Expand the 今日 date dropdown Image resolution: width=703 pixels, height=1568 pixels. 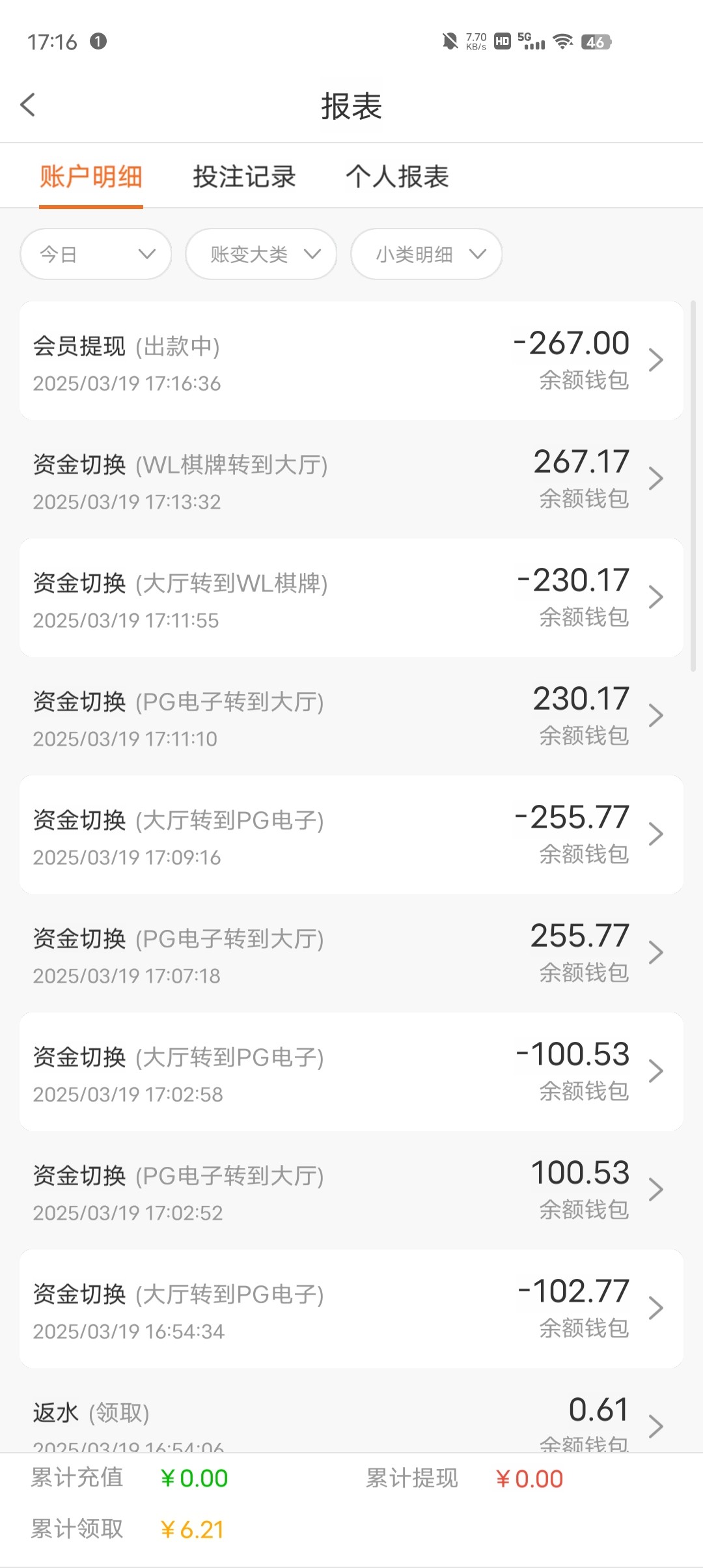[96, 254]
